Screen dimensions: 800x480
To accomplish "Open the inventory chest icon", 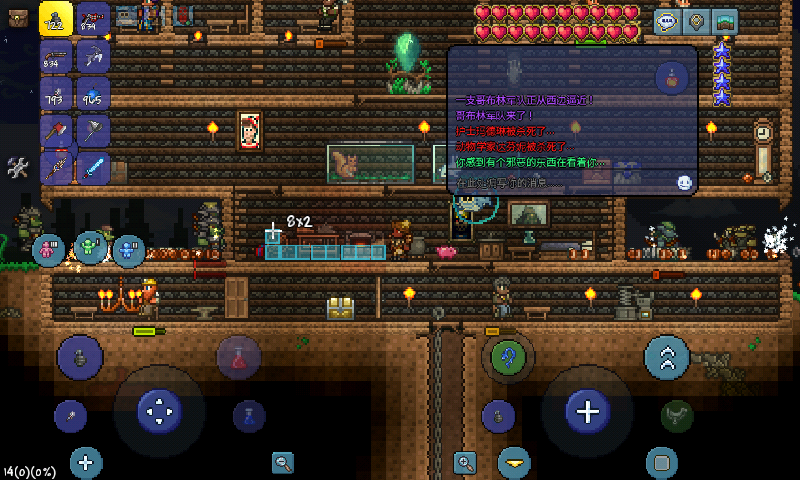I will coord(19,17).
